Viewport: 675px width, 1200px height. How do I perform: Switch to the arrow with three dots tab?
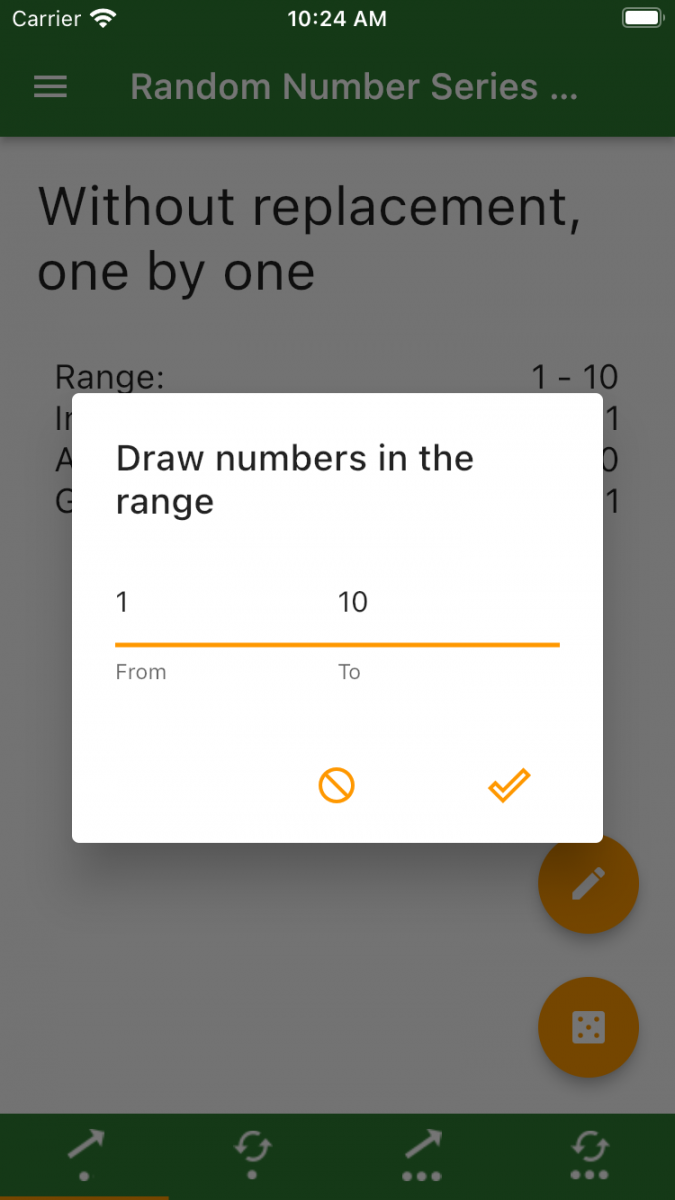click(x=421, y=1154)
